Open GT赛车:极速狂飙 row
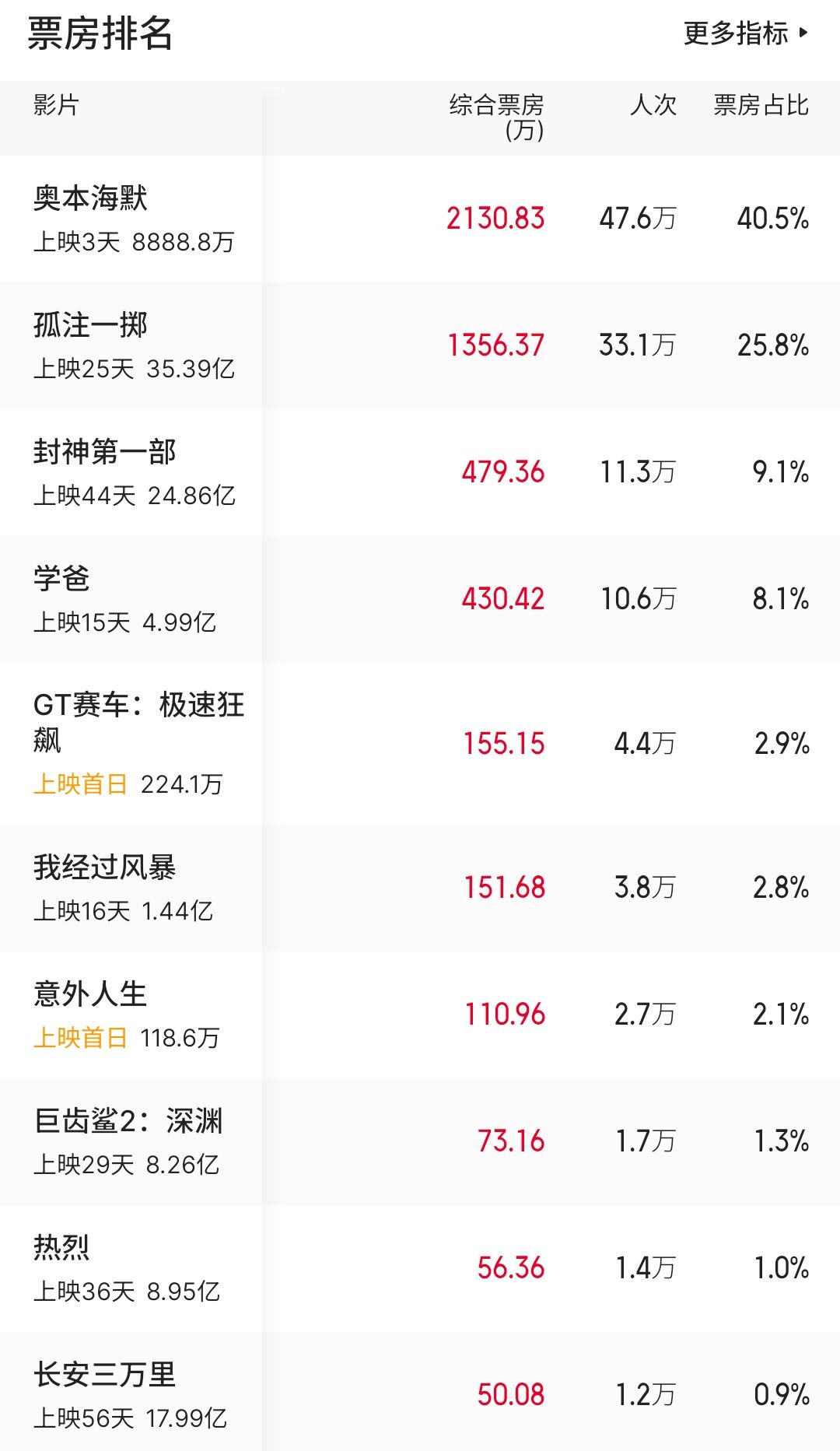This screenshot has width=840, height=1451. [420, 743]
